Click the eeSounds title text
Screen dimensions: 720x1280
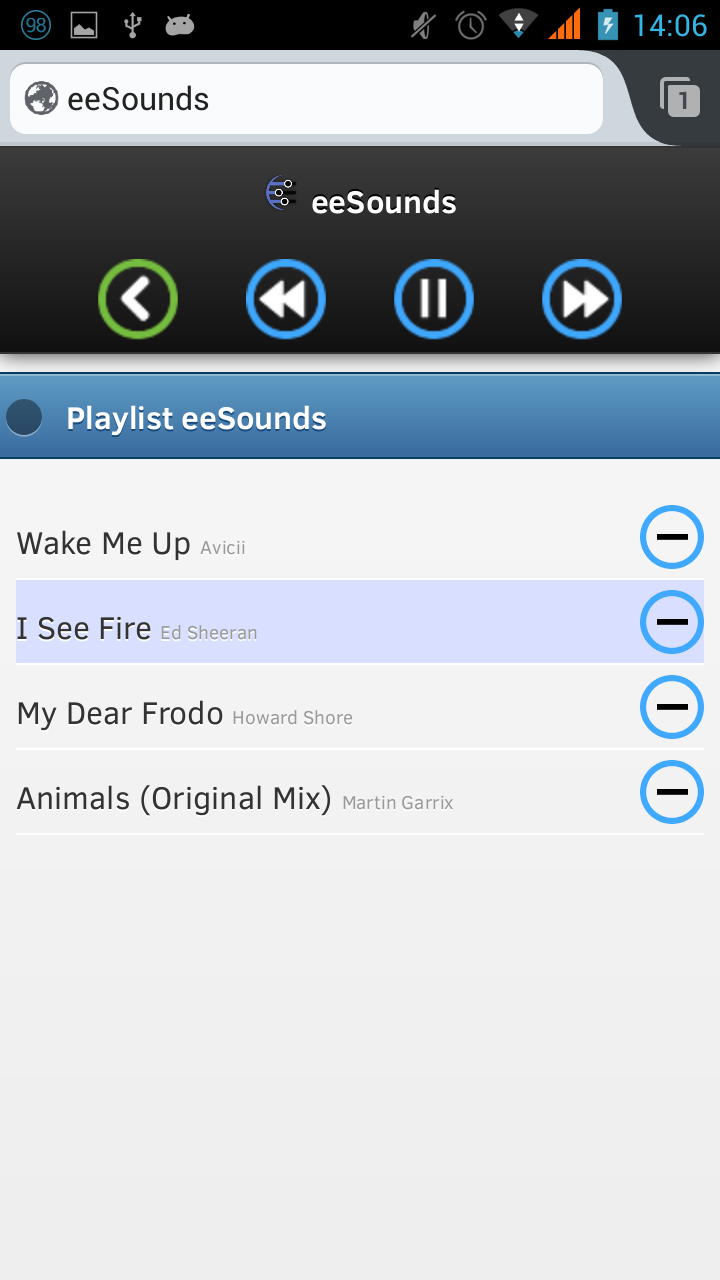pyautogui.click(x=384, y=202)
